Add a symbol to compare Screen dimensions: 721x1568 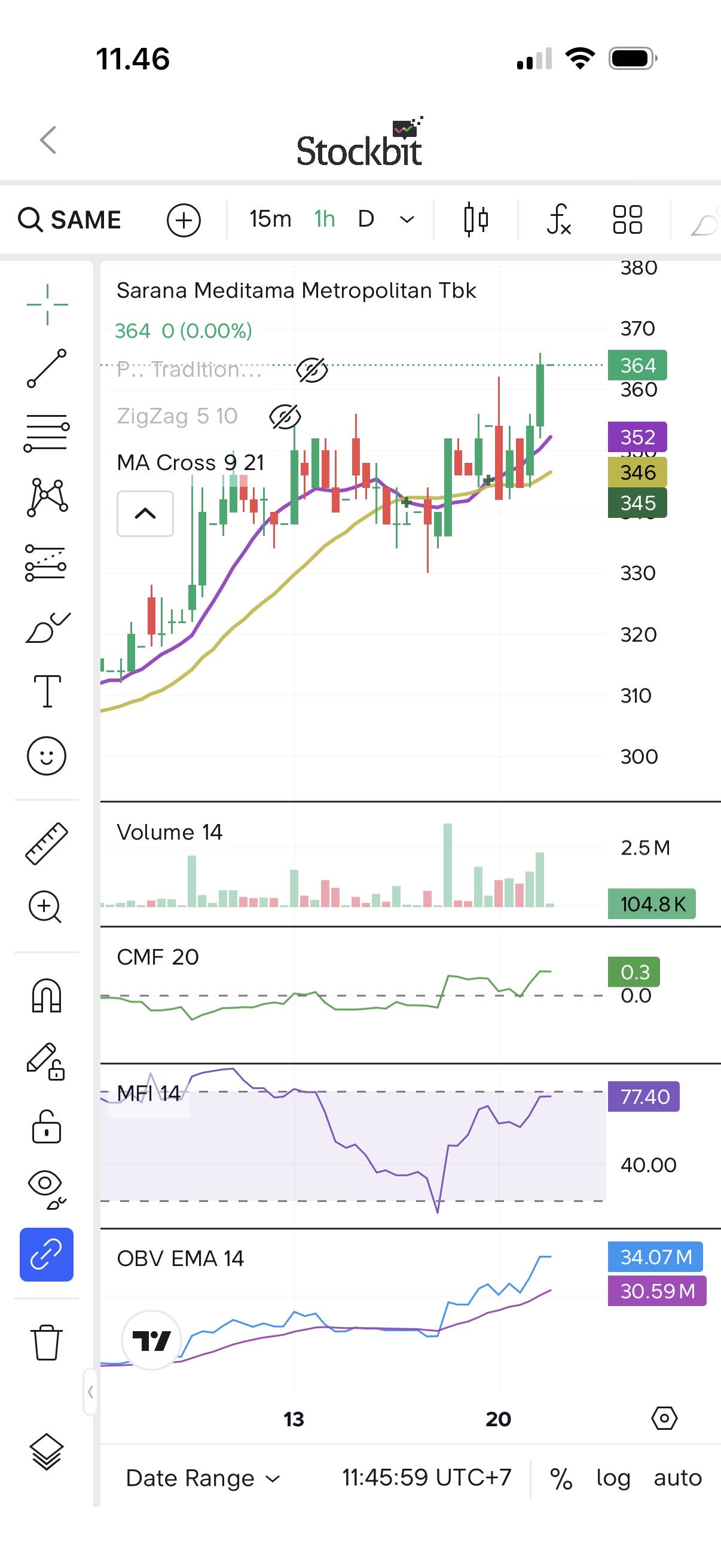(184, 219)
